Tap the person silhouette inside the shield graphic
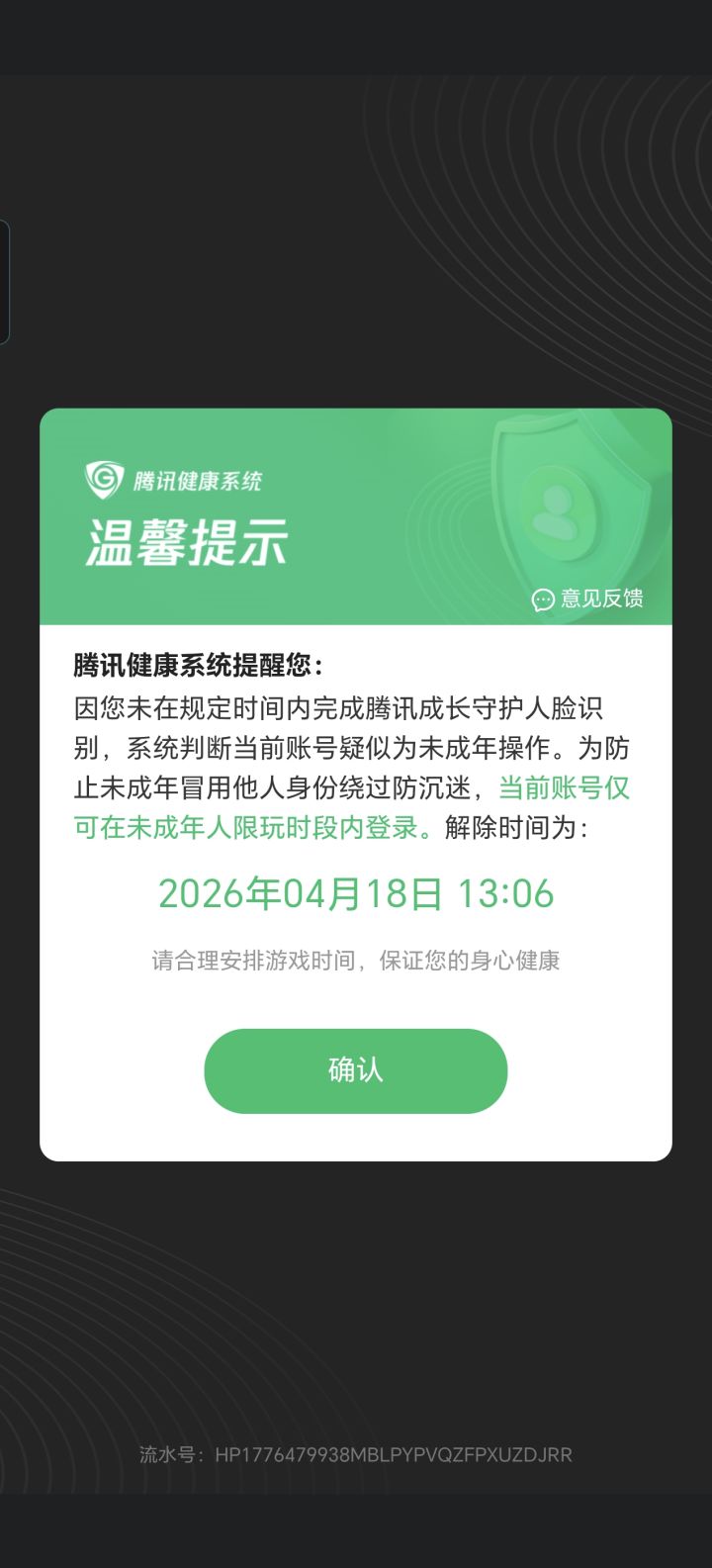This screenshot has width=712, height=1568. coord(559,514)
